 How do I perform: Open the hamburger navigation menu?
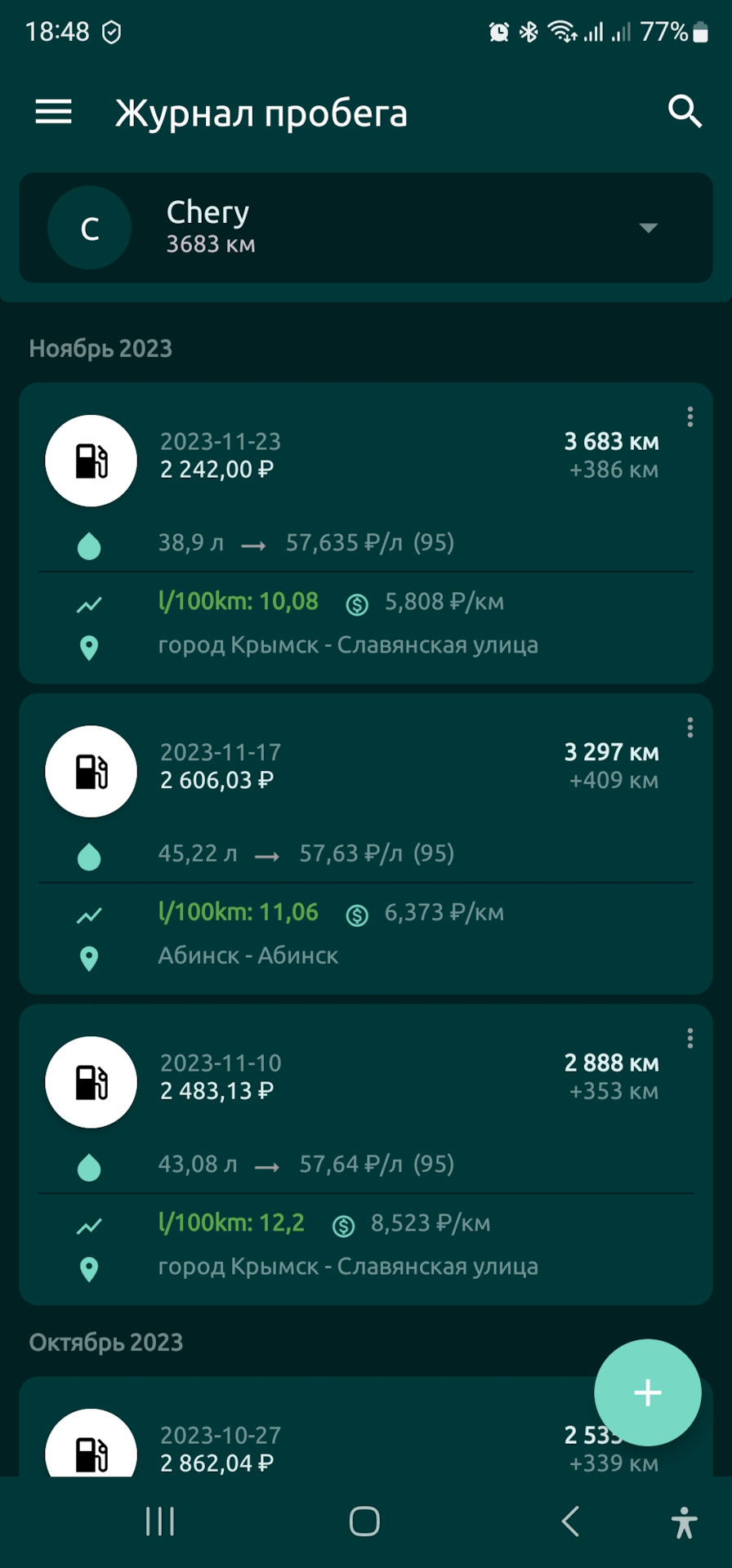(x=54, y=112)
